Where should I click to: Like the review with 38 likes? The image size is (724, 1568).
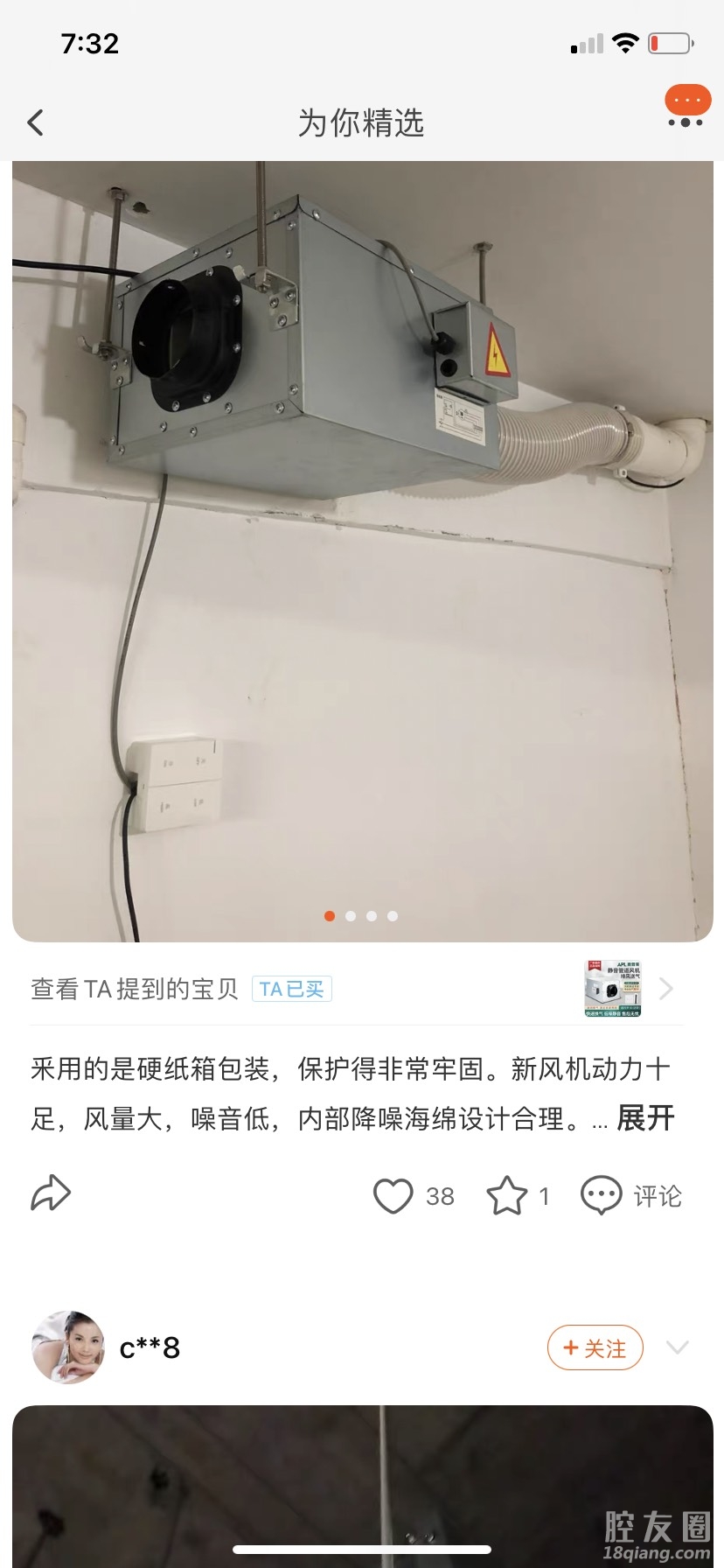click(393, 1195)
